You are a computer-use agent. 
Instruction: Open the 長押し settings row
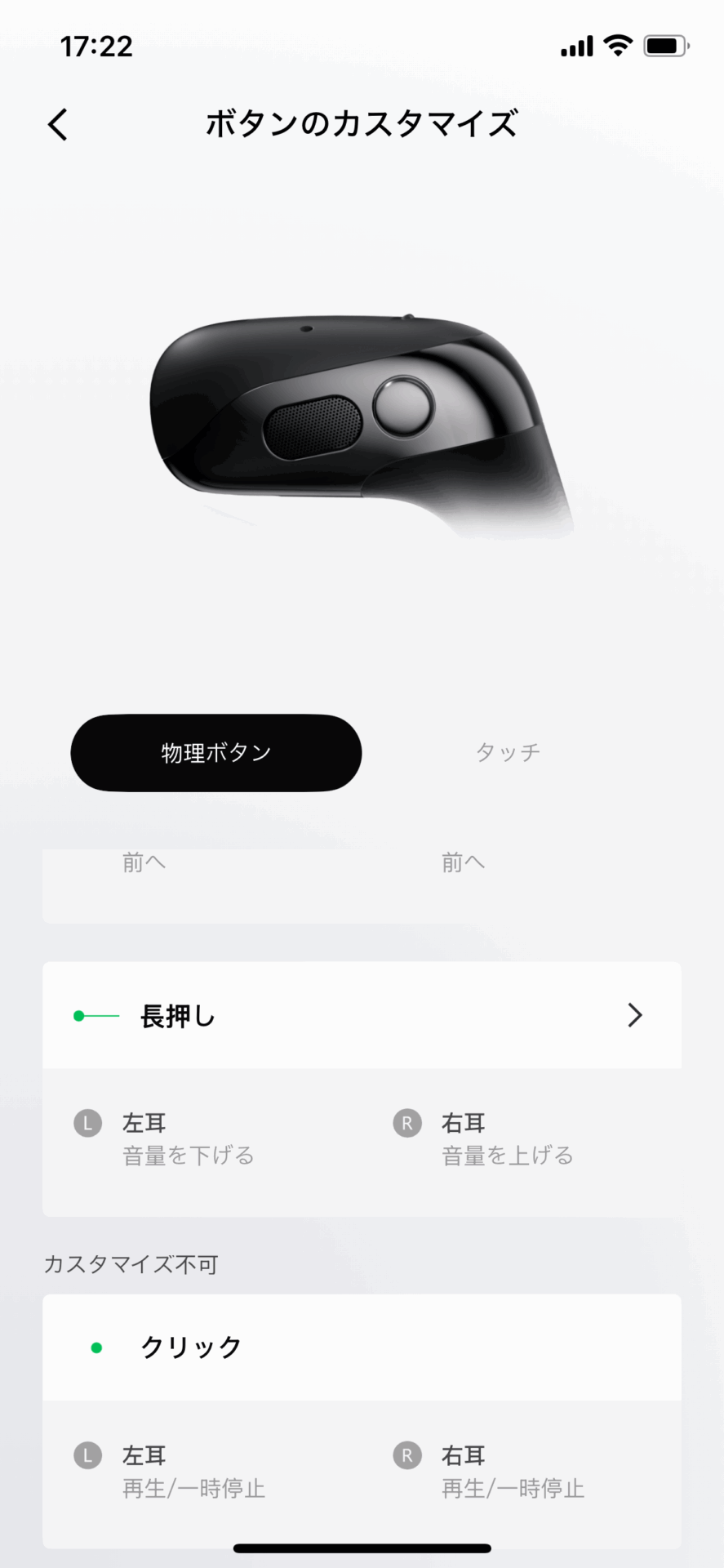362,1015
